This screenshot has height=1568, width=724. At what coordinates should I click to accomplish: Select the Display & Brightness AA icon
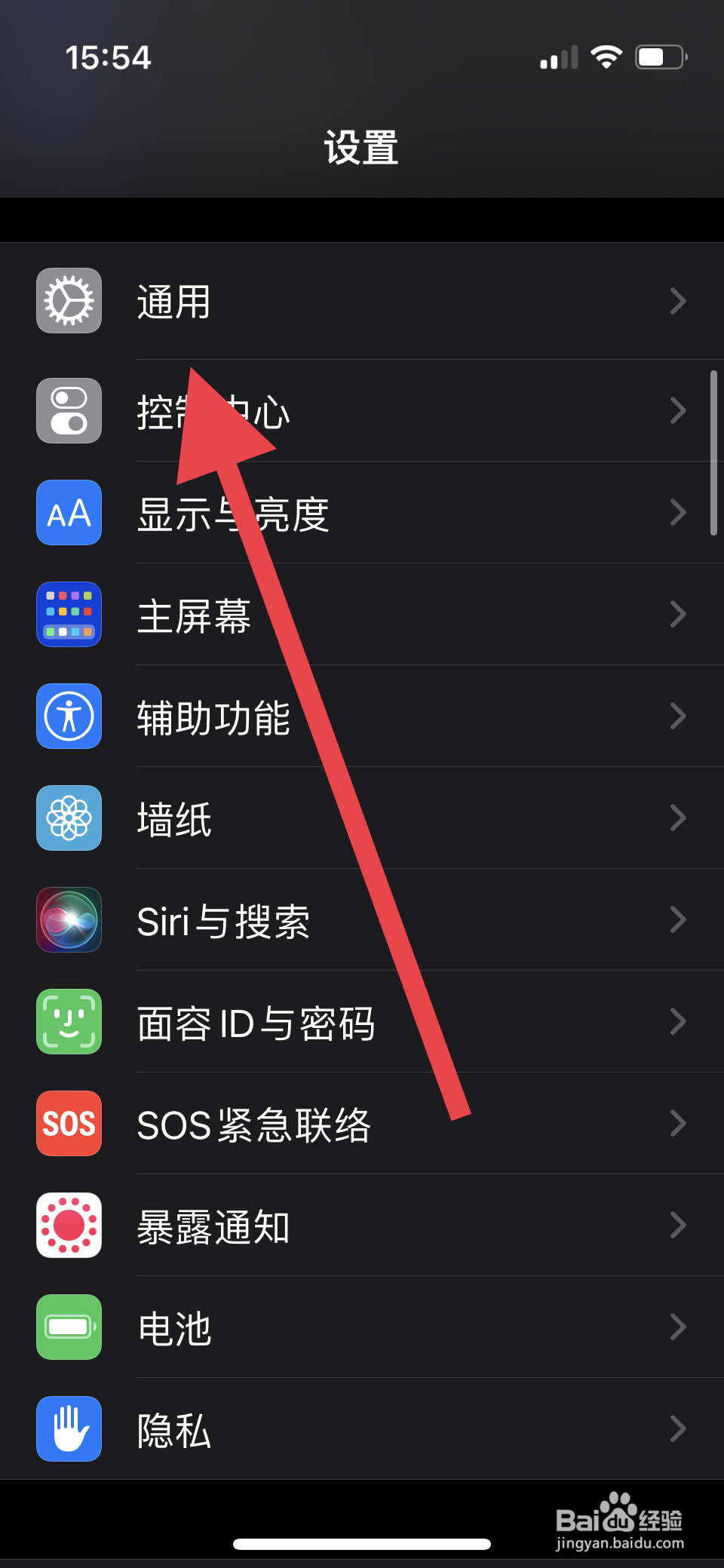pyautogui.click(x=69, y=514)
